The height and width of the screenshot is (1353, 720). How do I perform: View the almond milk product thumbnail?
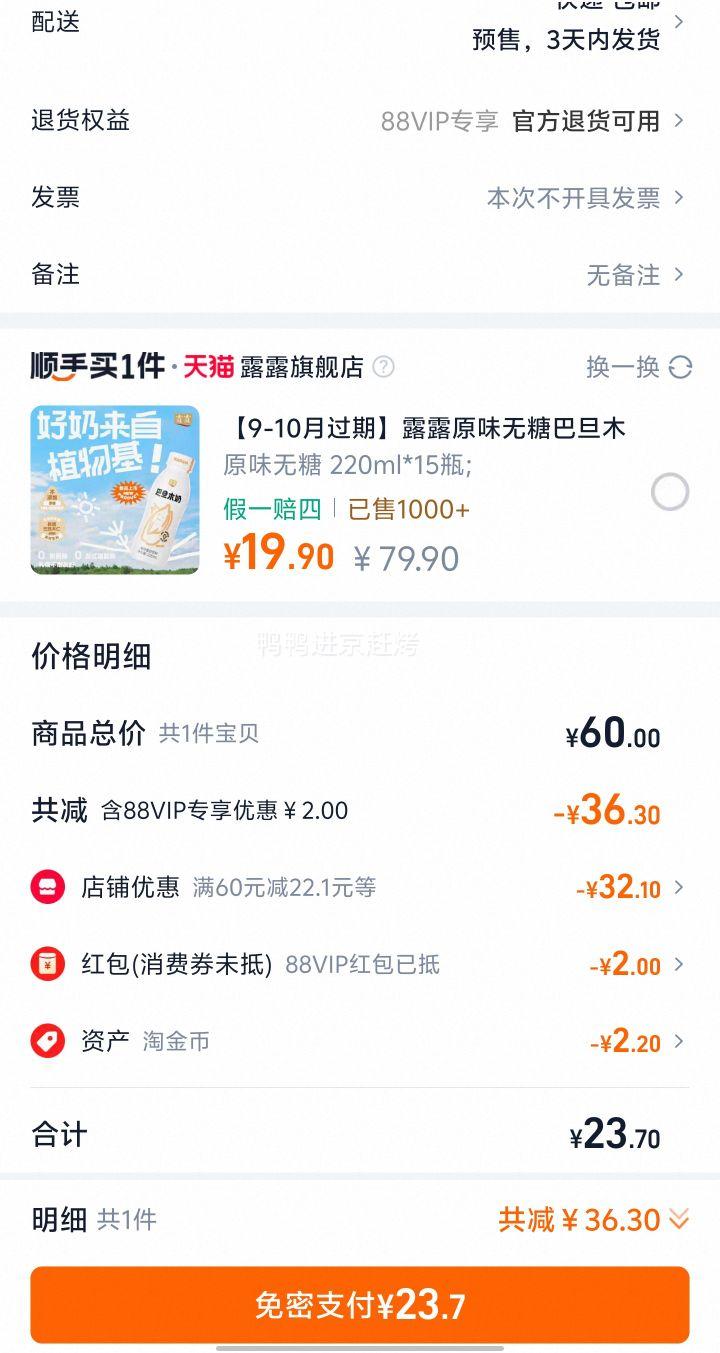114,490
